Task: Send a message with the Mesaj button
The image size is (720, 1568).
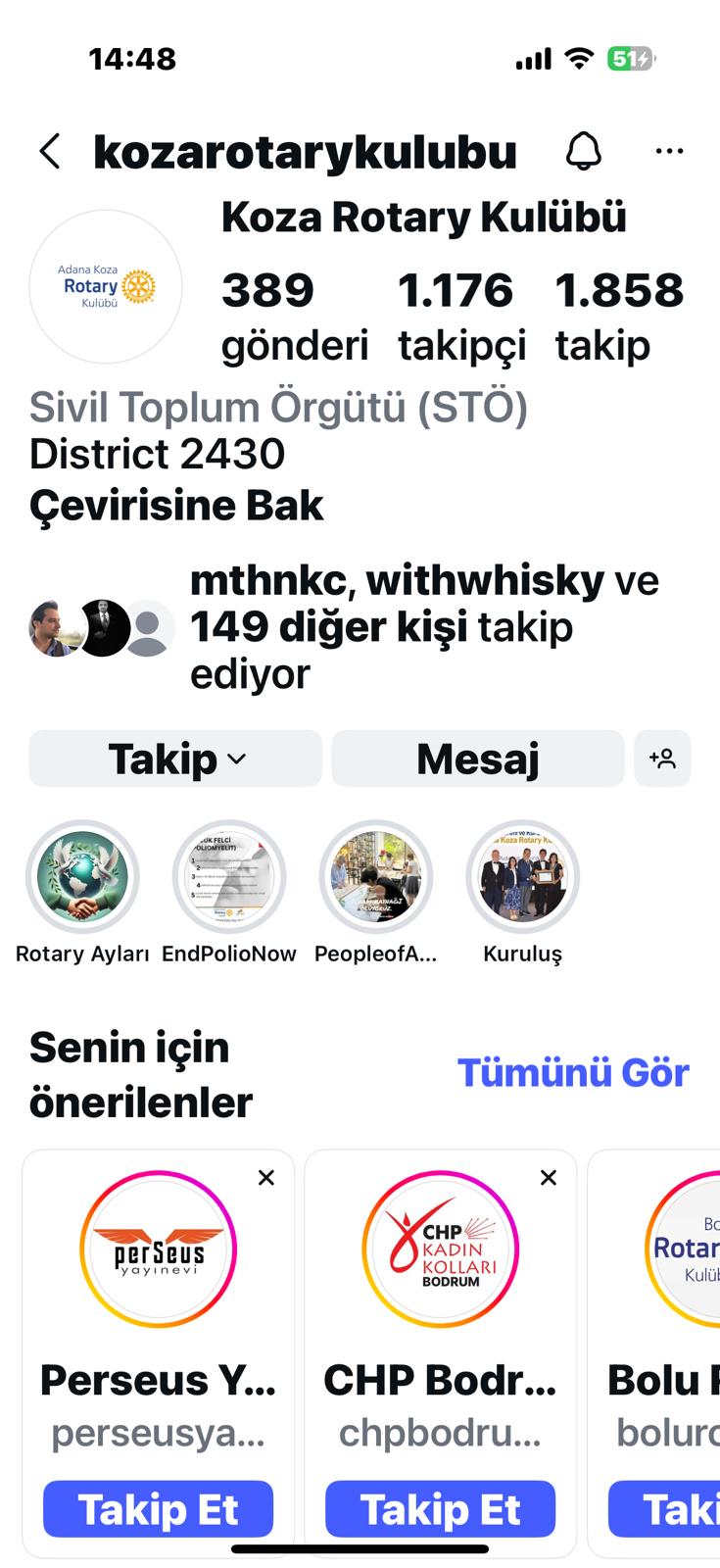Action: point(477,759)
